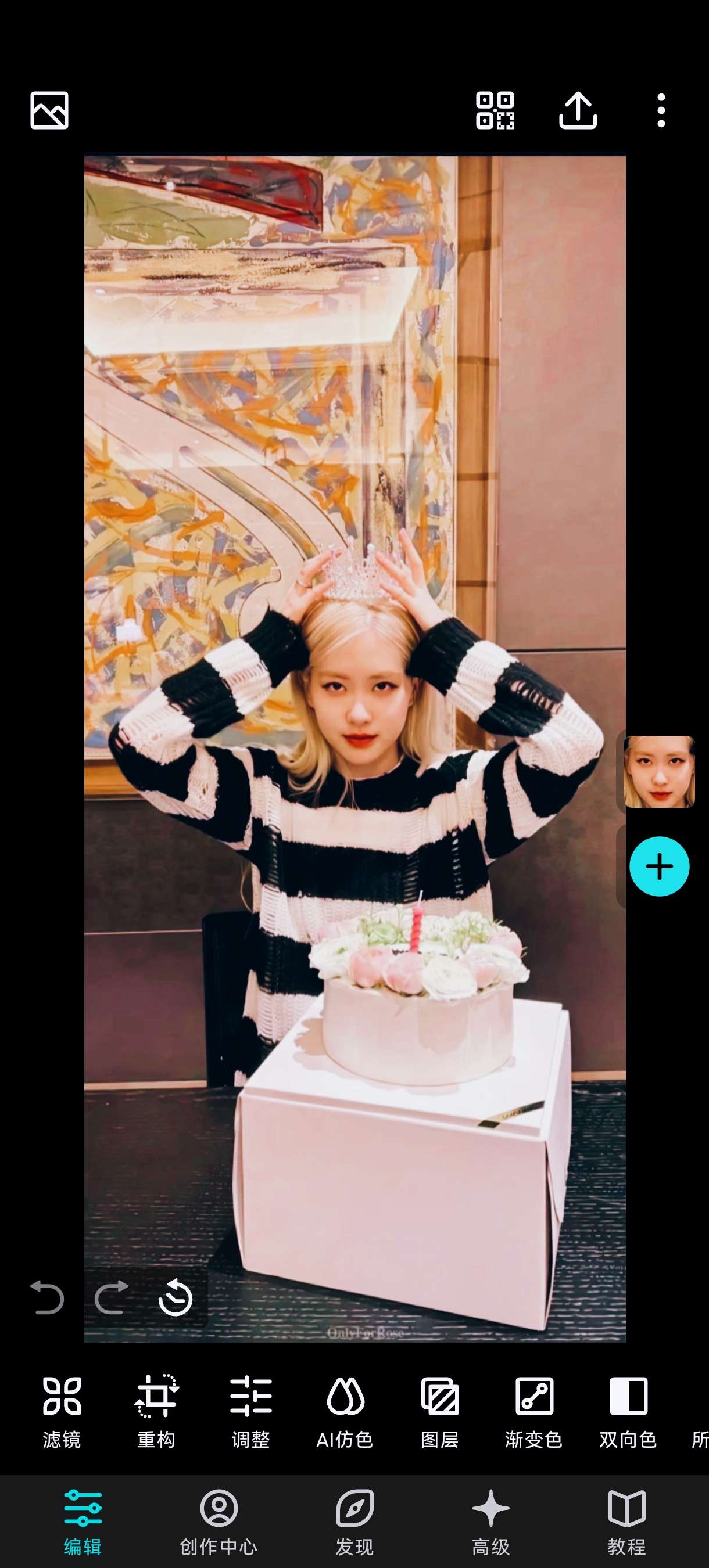Open the three-dot overflow menu
This screenshot has height=1568, width=709.
[x=661, y=110]
